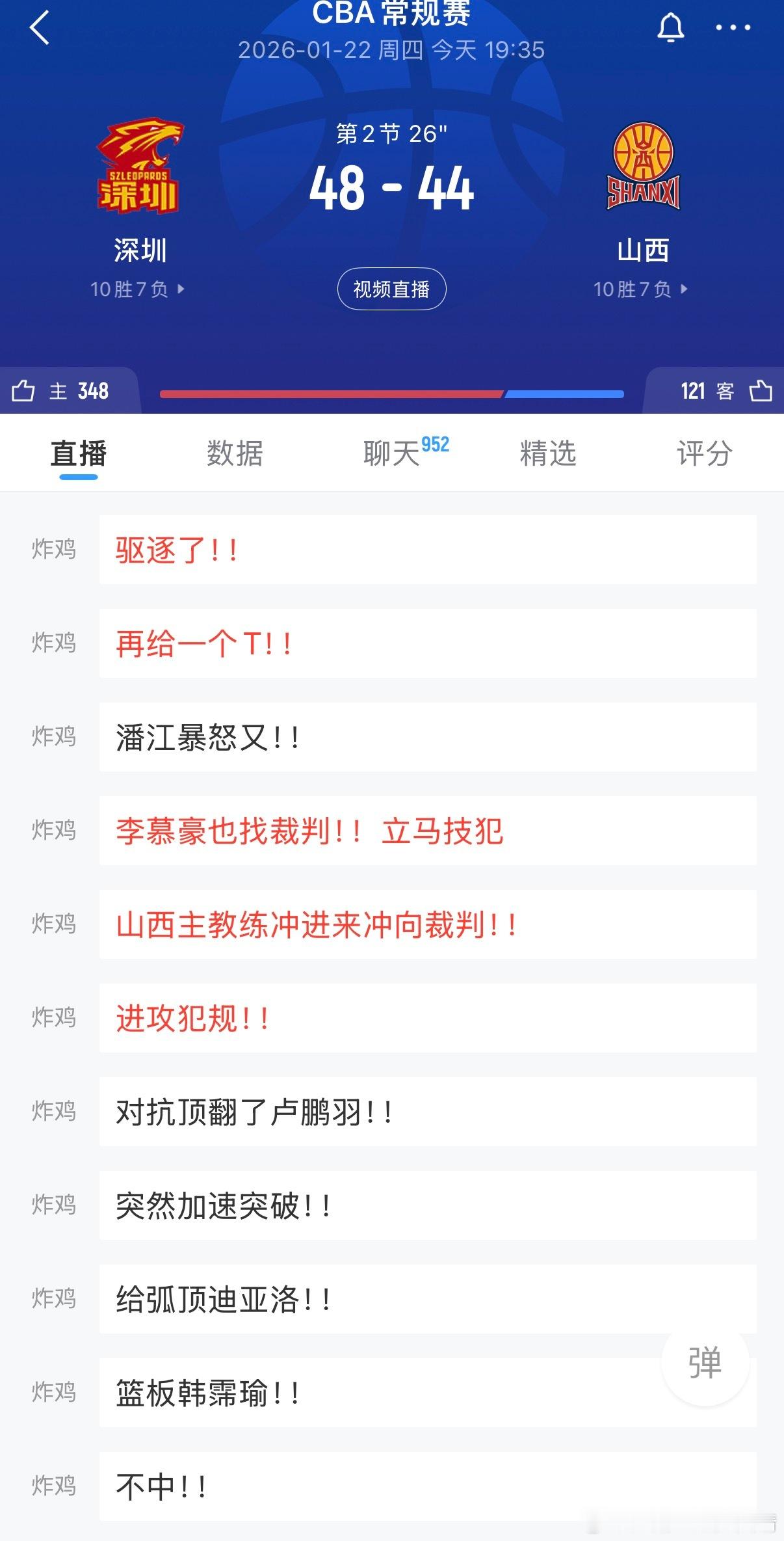Click the team support ratio bar
This screenshot has height=1541, width=784.
pyautogui.click(x=392, y=393)
